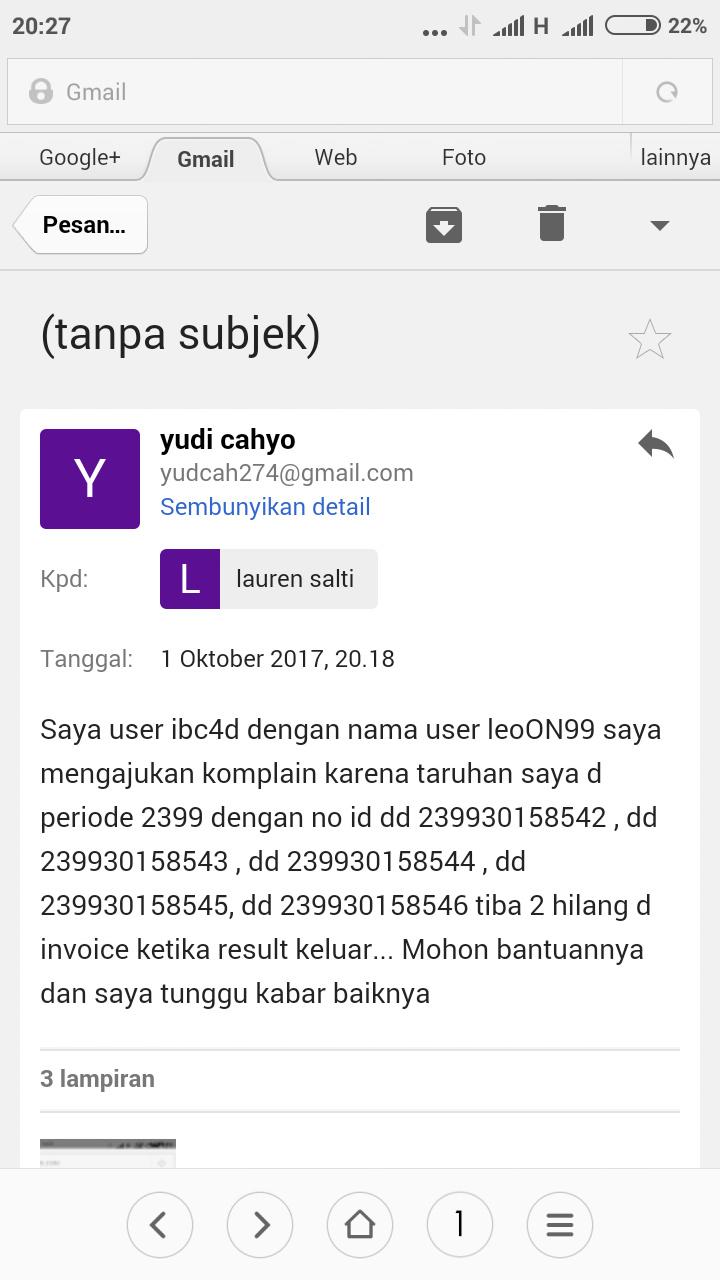Switch to the Web tab
Viewport: 720px width, 1280px height.
click(335, 158)
